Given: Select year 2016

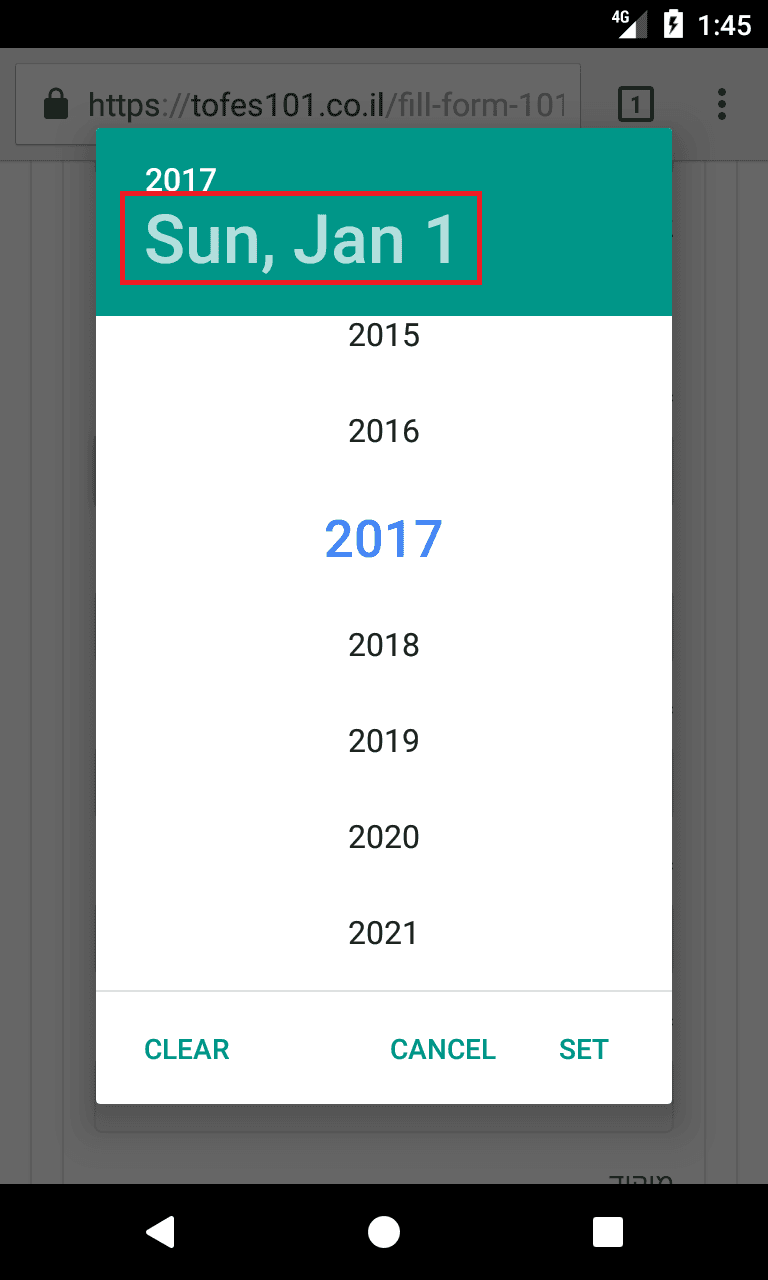Looking at the screenshot, I should pos(384,432).
